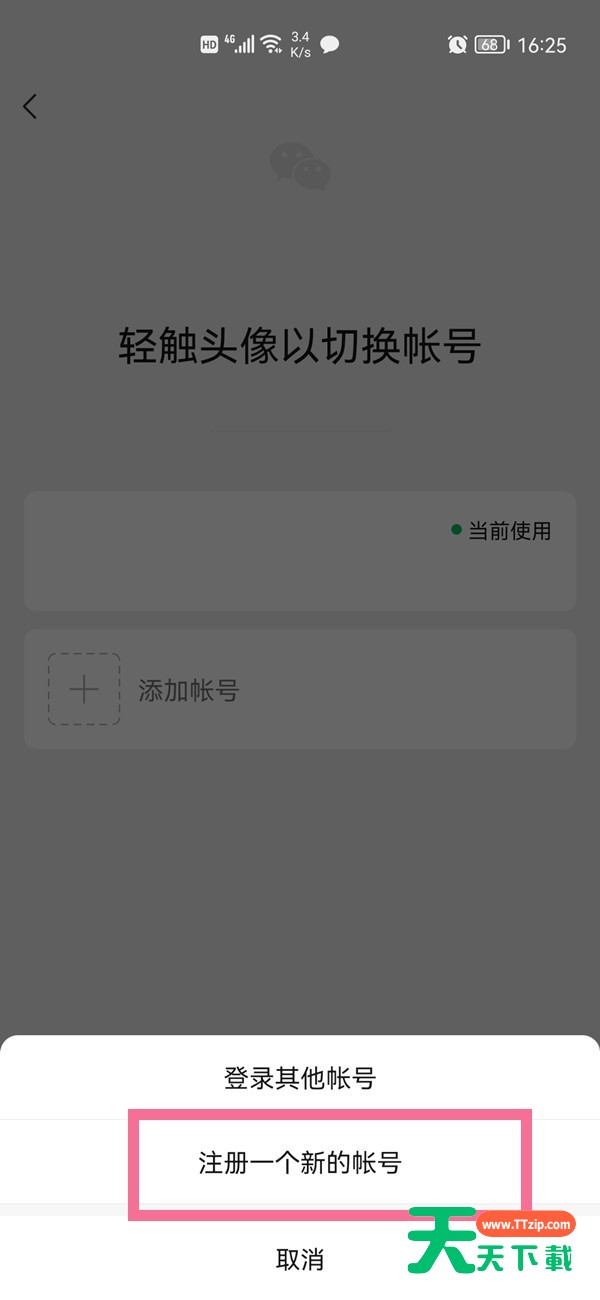Image resolution: width=600 pixels, height=1300 pixels.
Task: Tap the 添加帐号 row
Action: pyautogui.click(x=300, y=689)
